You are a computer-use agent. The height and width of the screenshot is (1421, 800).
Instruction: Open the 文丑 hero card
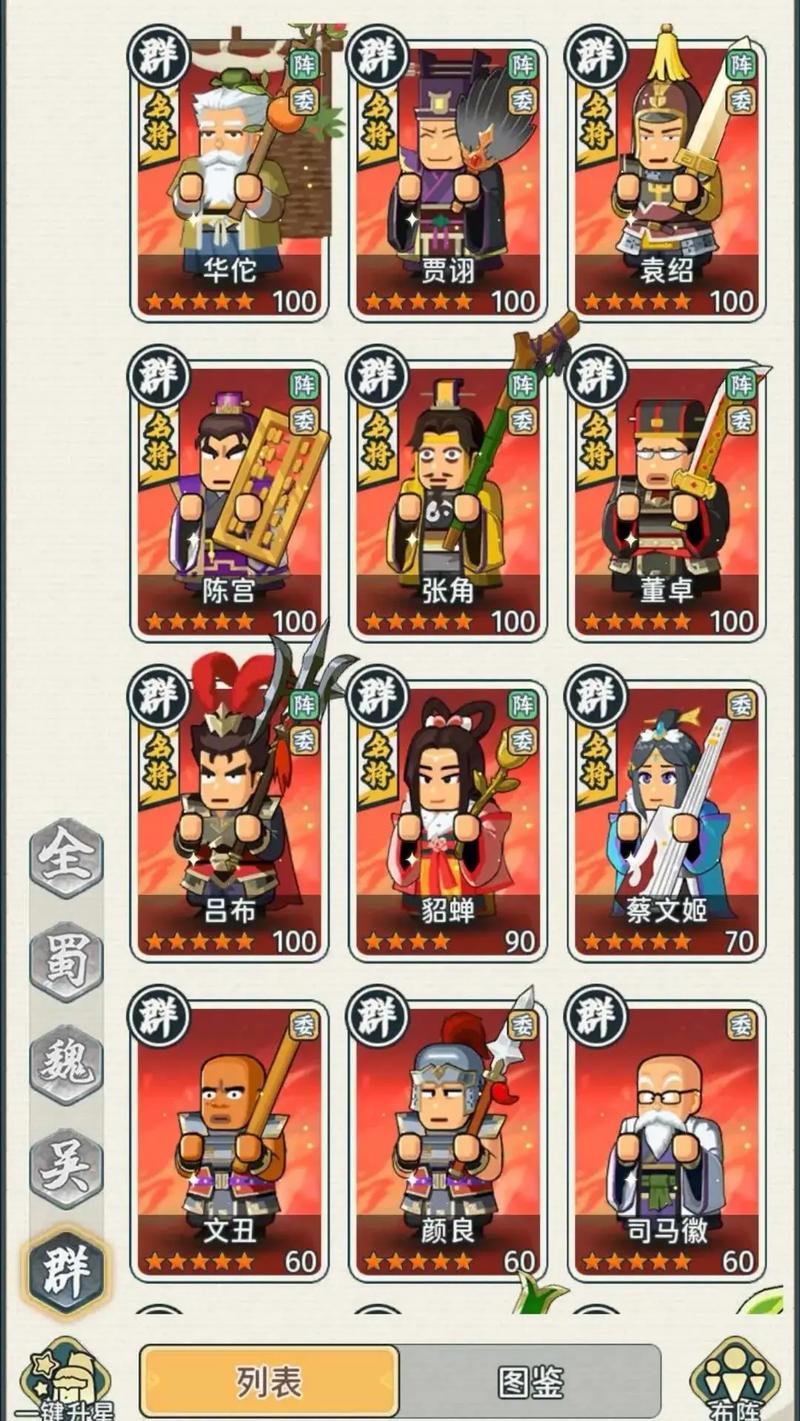(230, 1140)
